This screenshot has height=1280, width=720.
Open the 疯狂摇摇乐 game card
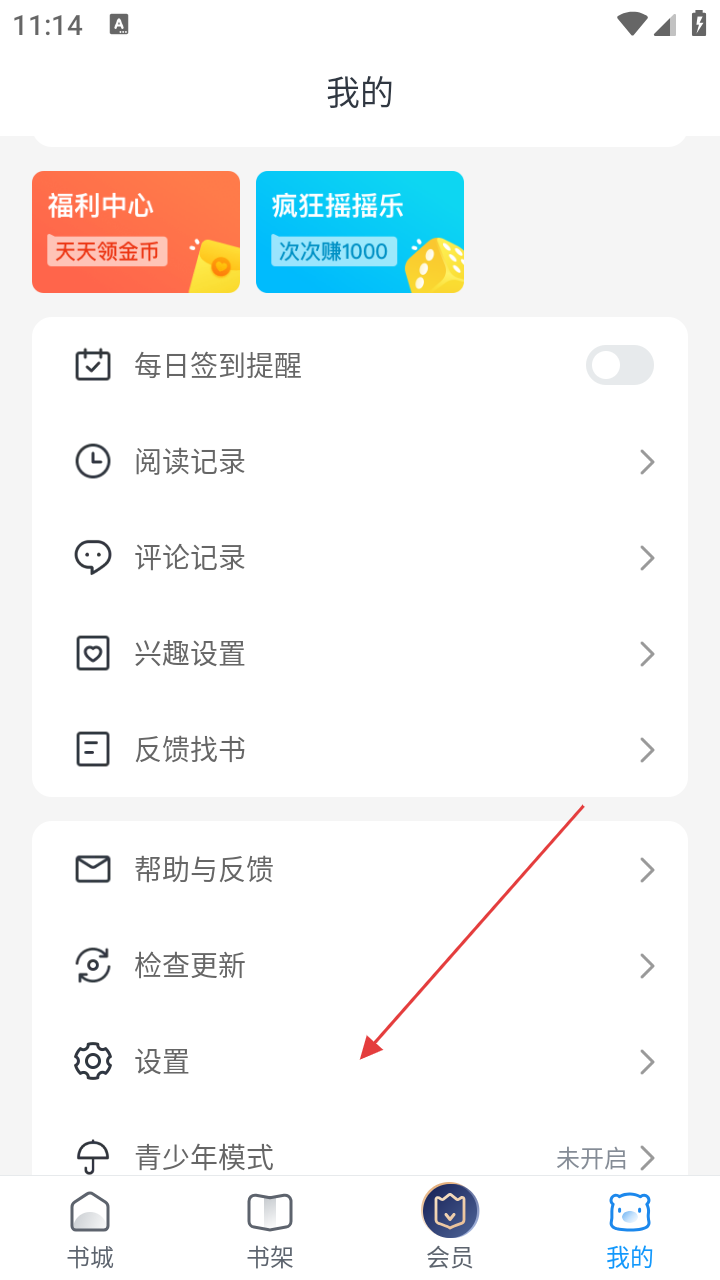360,232
